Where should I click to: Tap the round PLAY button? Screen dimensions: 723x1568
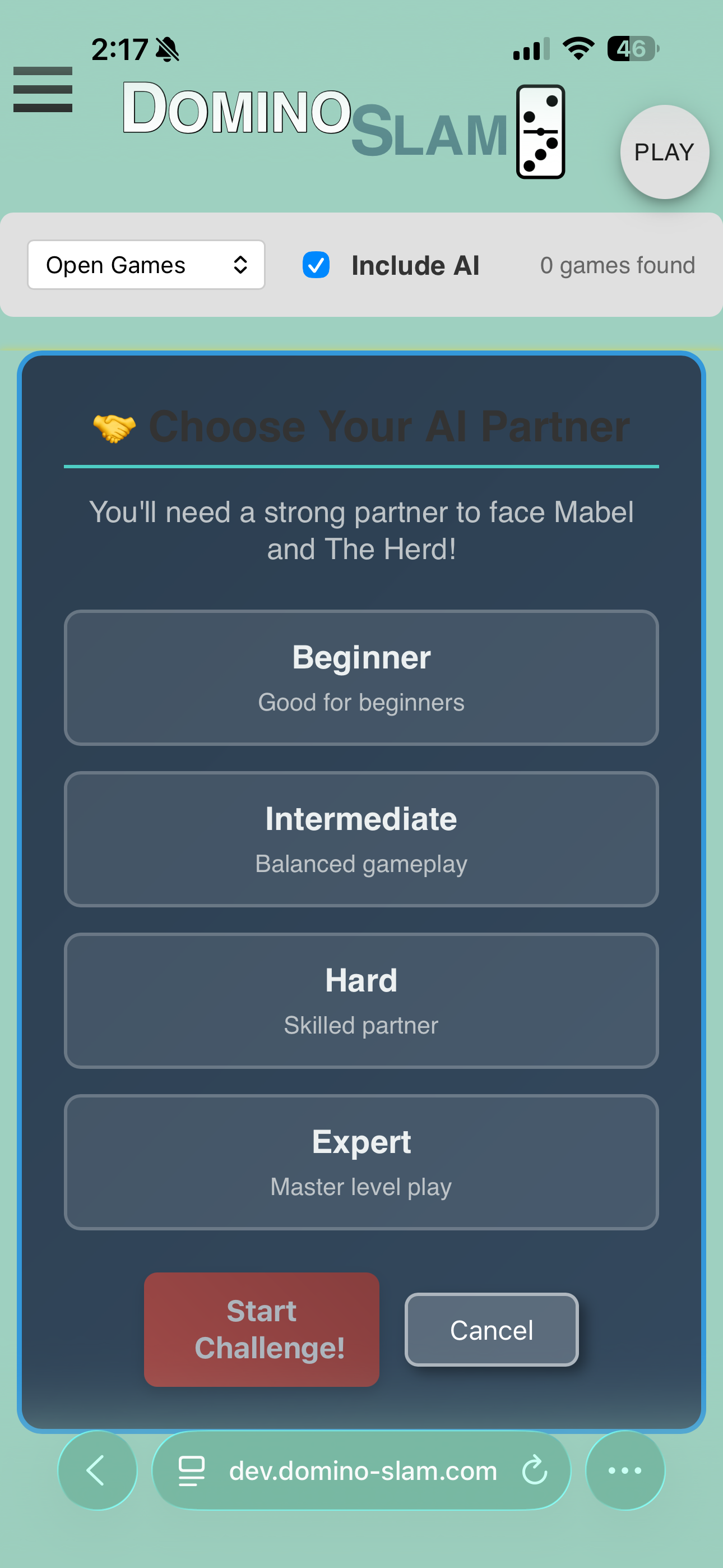pos(664,152)
